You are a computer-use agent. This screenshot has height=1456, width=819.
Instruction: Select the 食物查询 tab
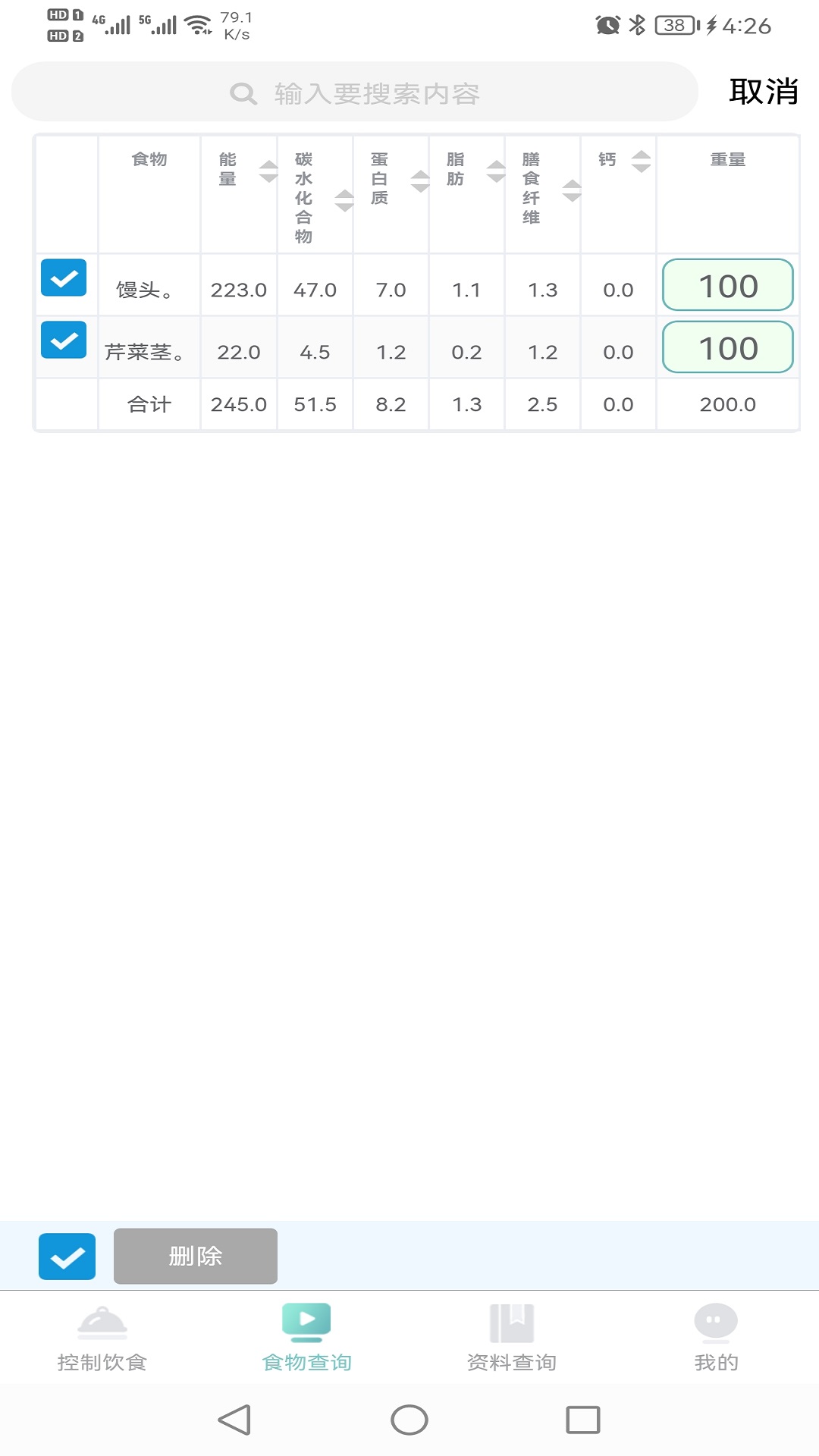[x=307, y=1339]
